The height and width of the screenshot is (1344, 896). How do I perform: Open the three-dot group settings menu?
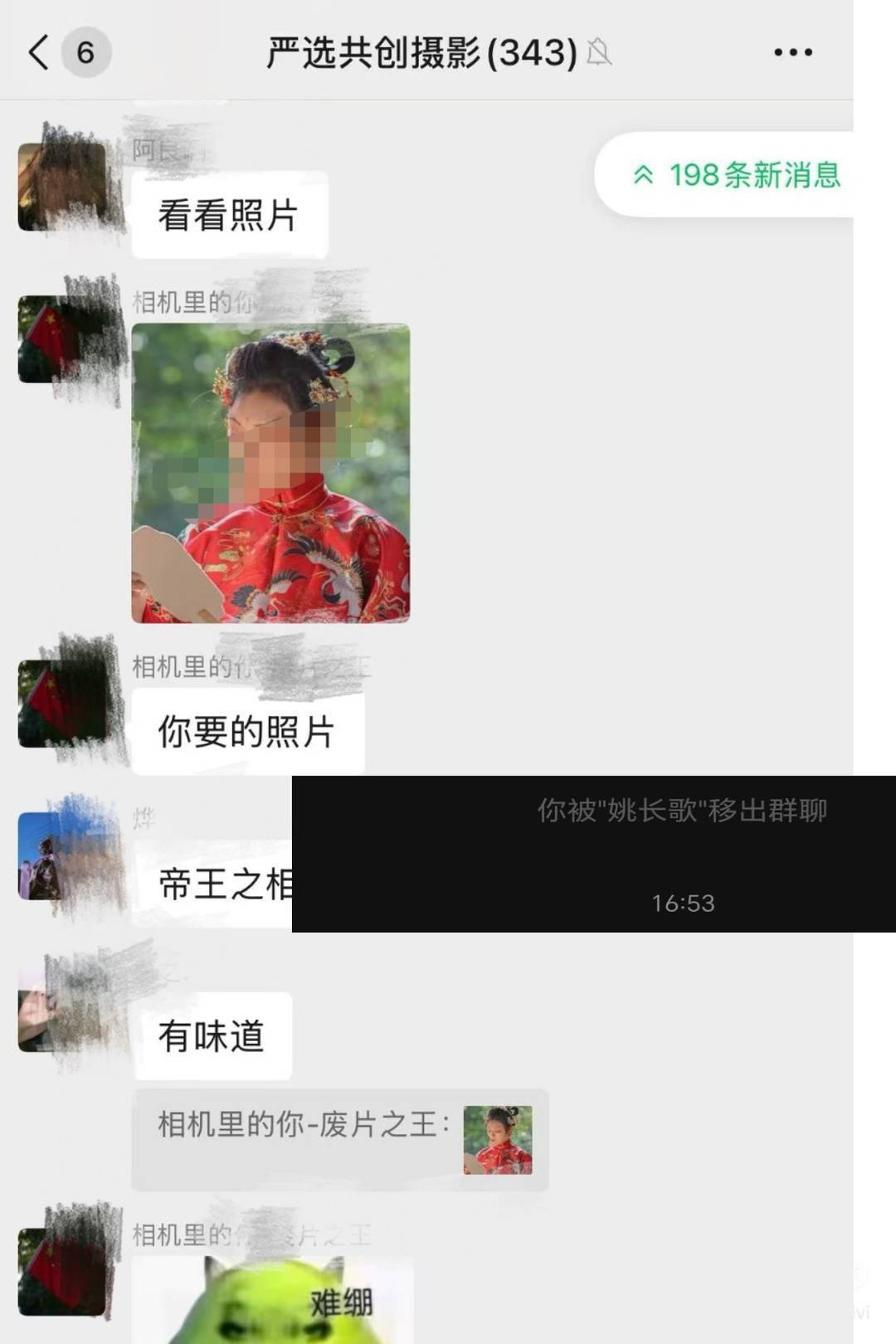point(790,50)
